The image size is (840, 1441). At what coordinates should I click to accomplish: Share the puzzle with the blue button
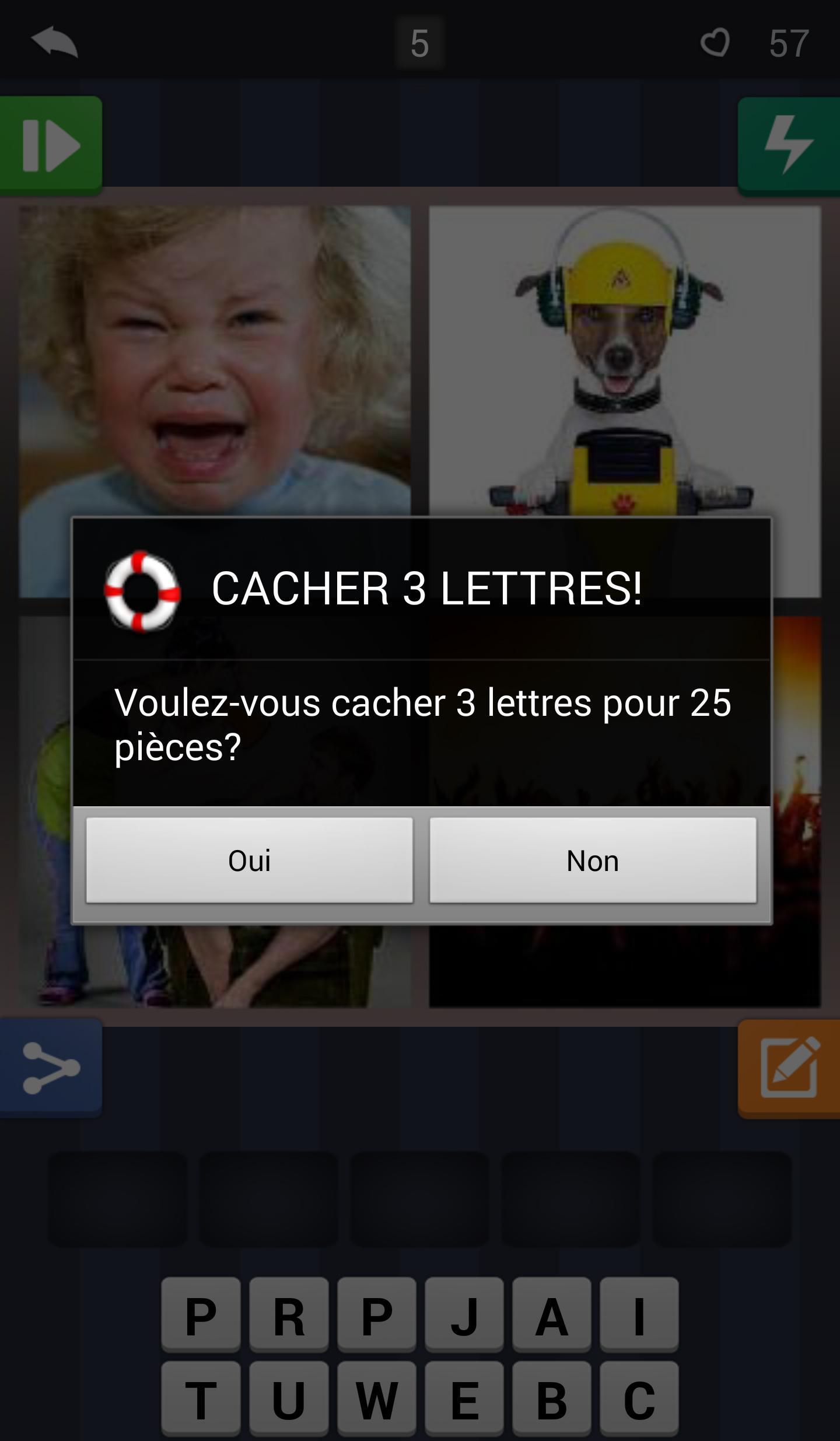pos(51,1068)
